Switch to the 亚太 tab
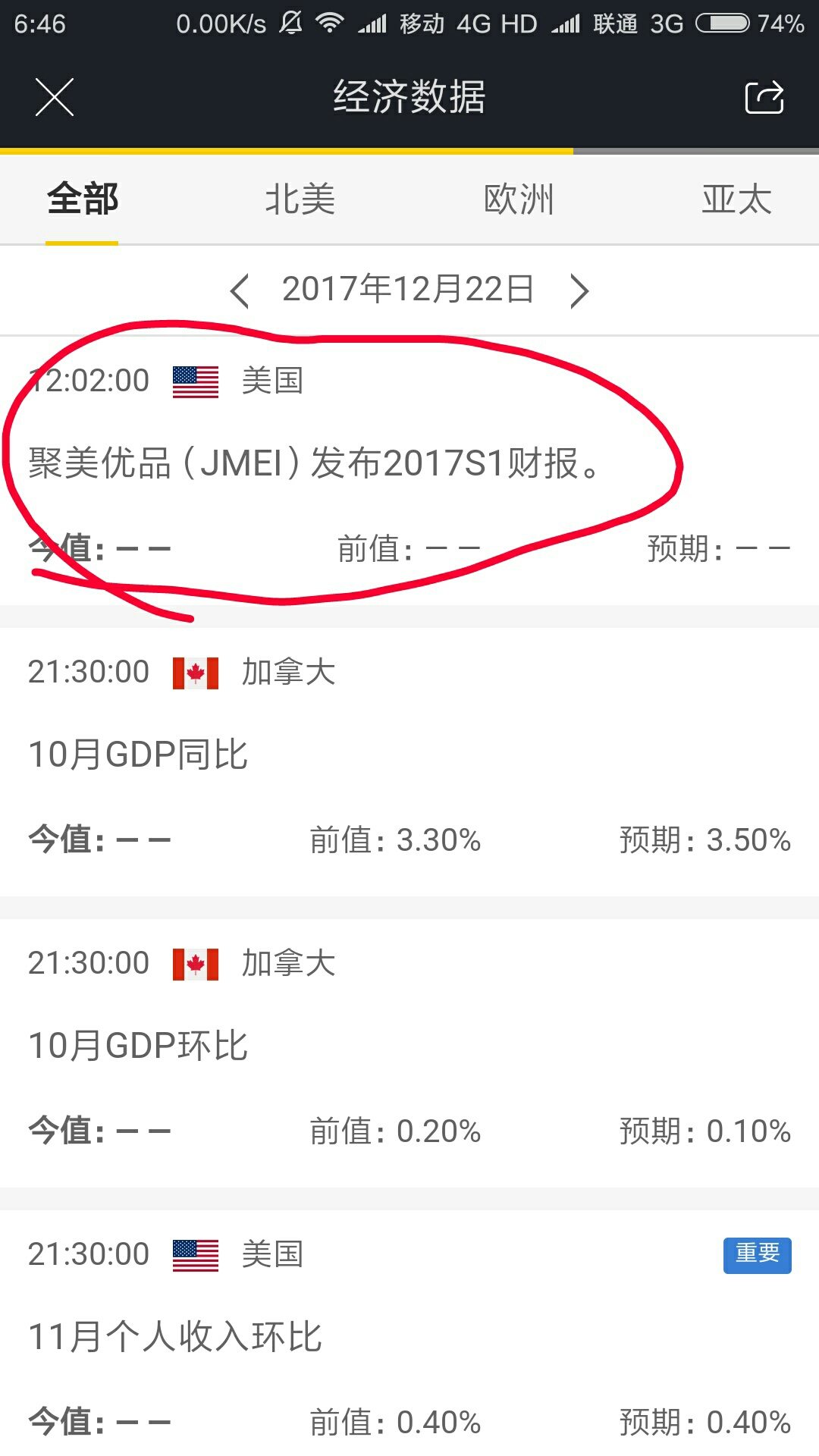Screen dimensions: 819x1456 tap(736, 199)
